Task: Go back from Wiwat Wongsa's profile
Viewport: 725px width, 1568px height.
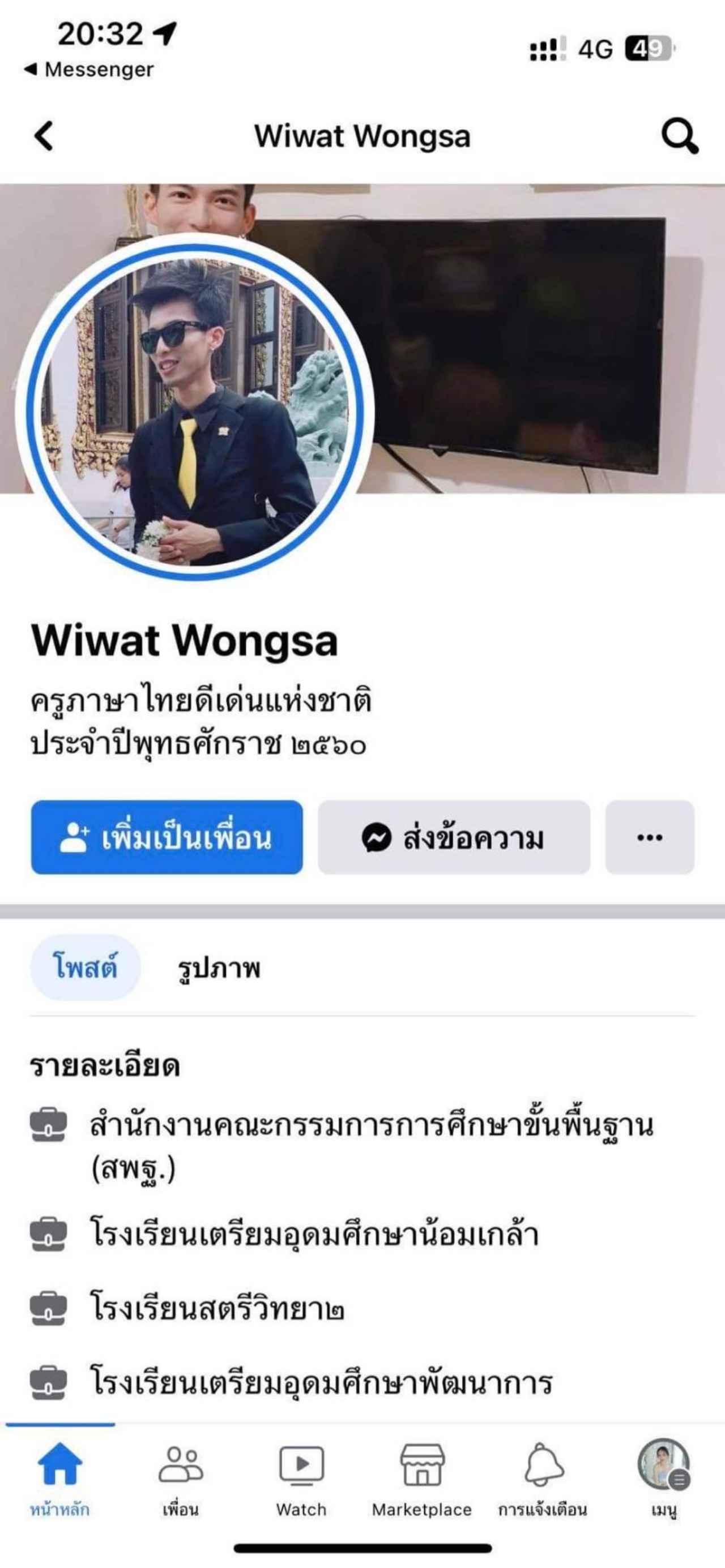Action: click(44, 135)
